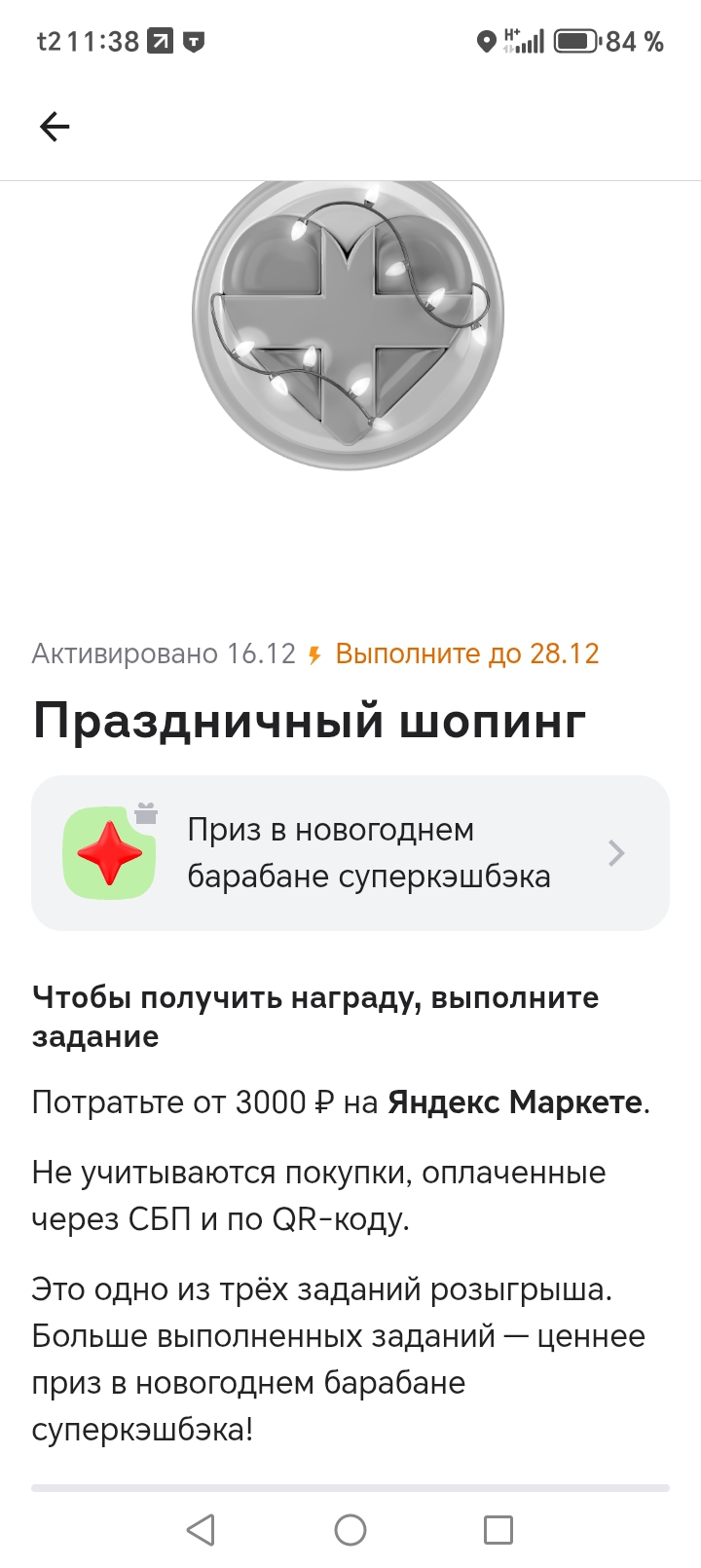Open the «Приз в новогоднем барабане суперкэшбэка» card
The width and height of the screenshot is (701, 1568).
tap(350, 853)
